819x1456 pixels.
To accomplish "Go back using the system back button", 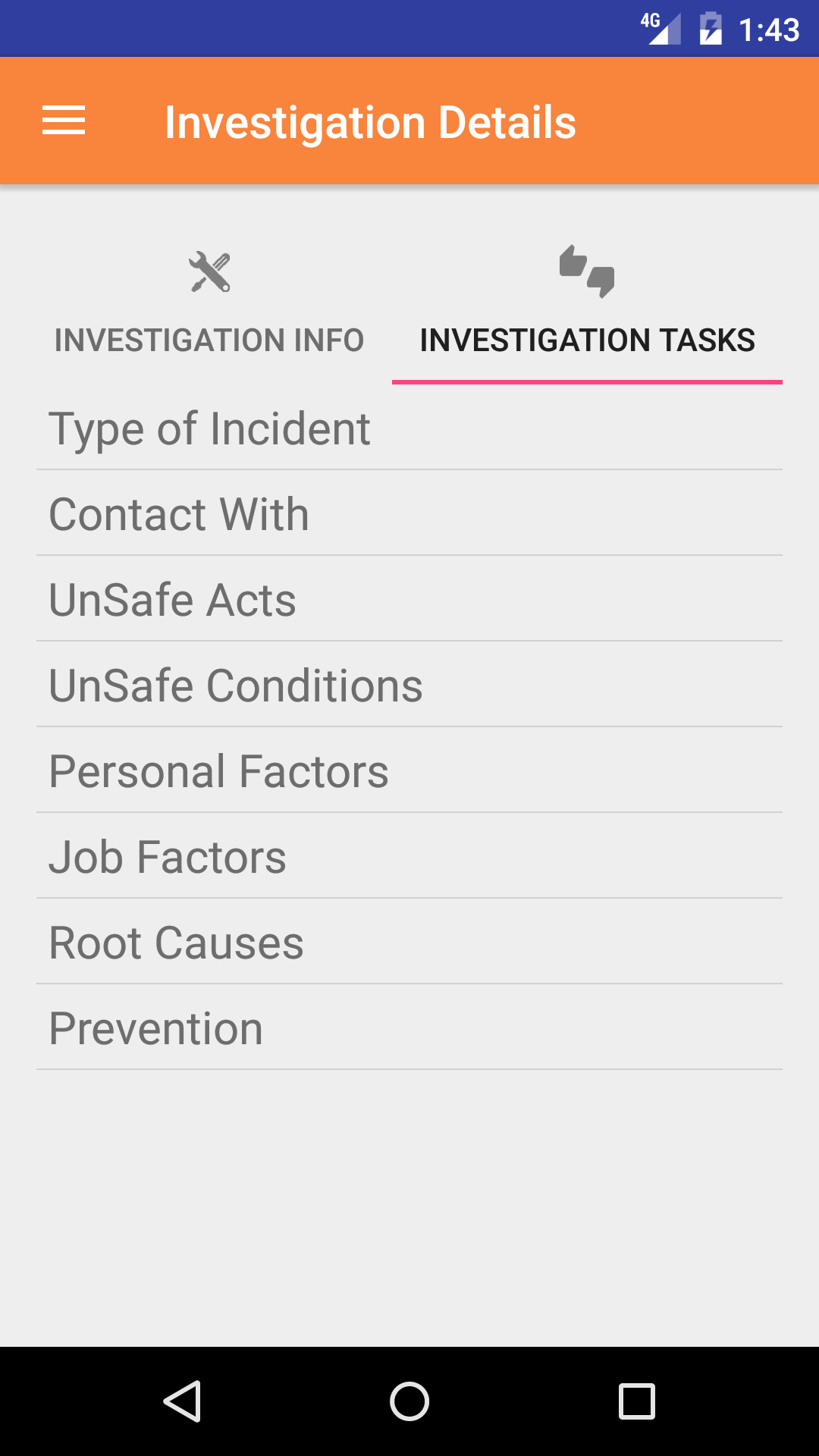I will tap(182, 1401).
